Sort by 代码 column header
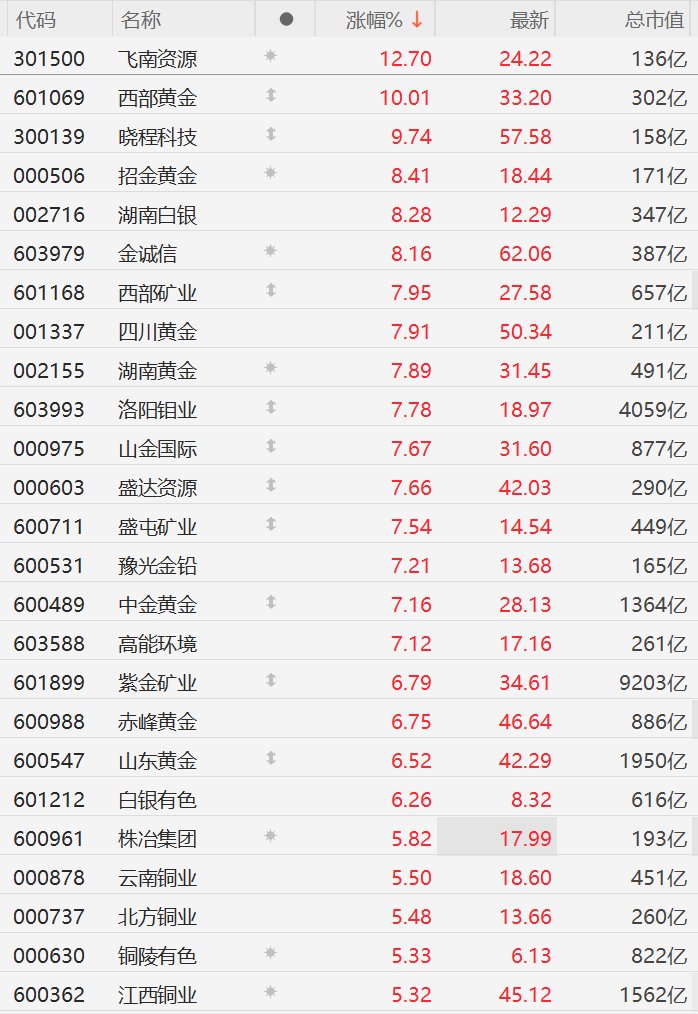This screenshot has height=1014, width=698. 36,20
